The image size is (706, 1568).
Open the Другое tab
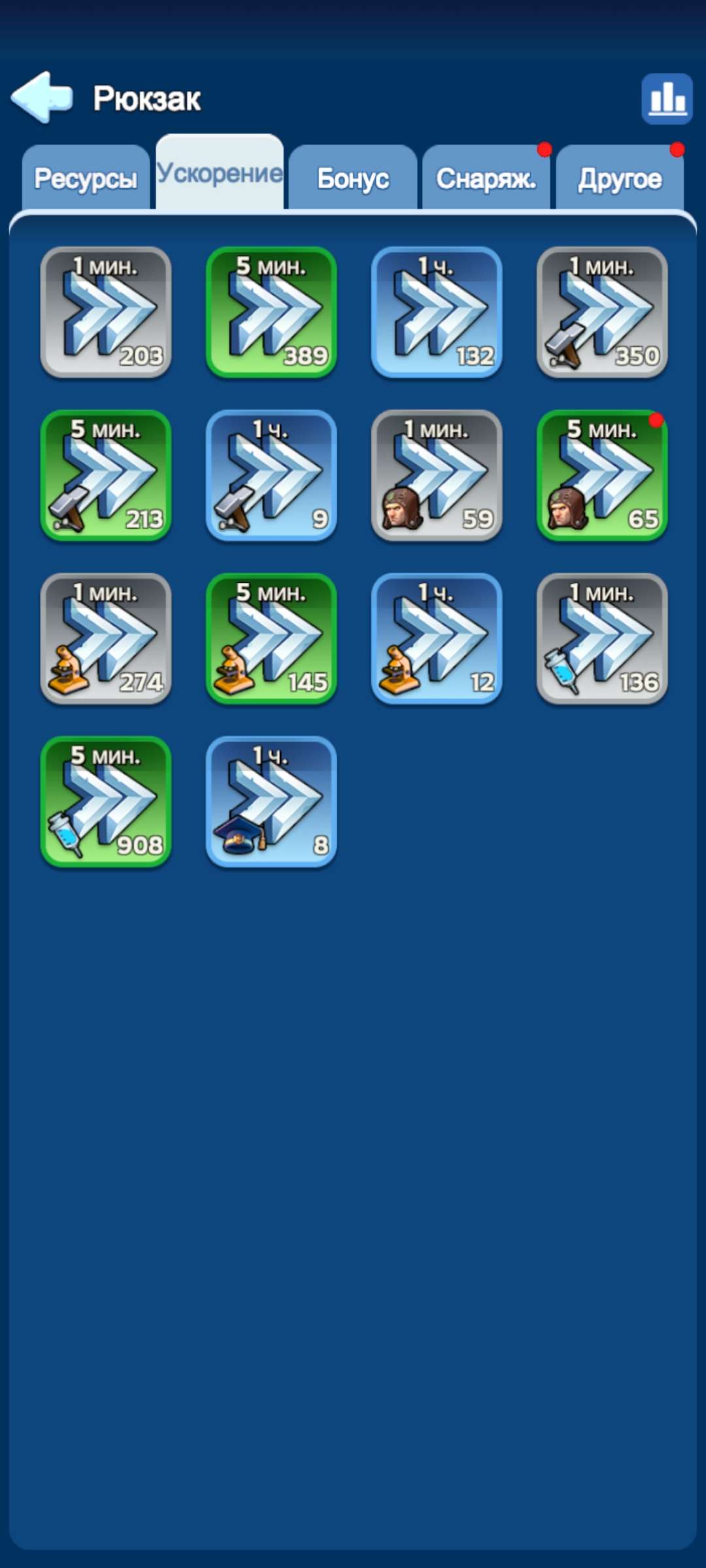[620, 178]
